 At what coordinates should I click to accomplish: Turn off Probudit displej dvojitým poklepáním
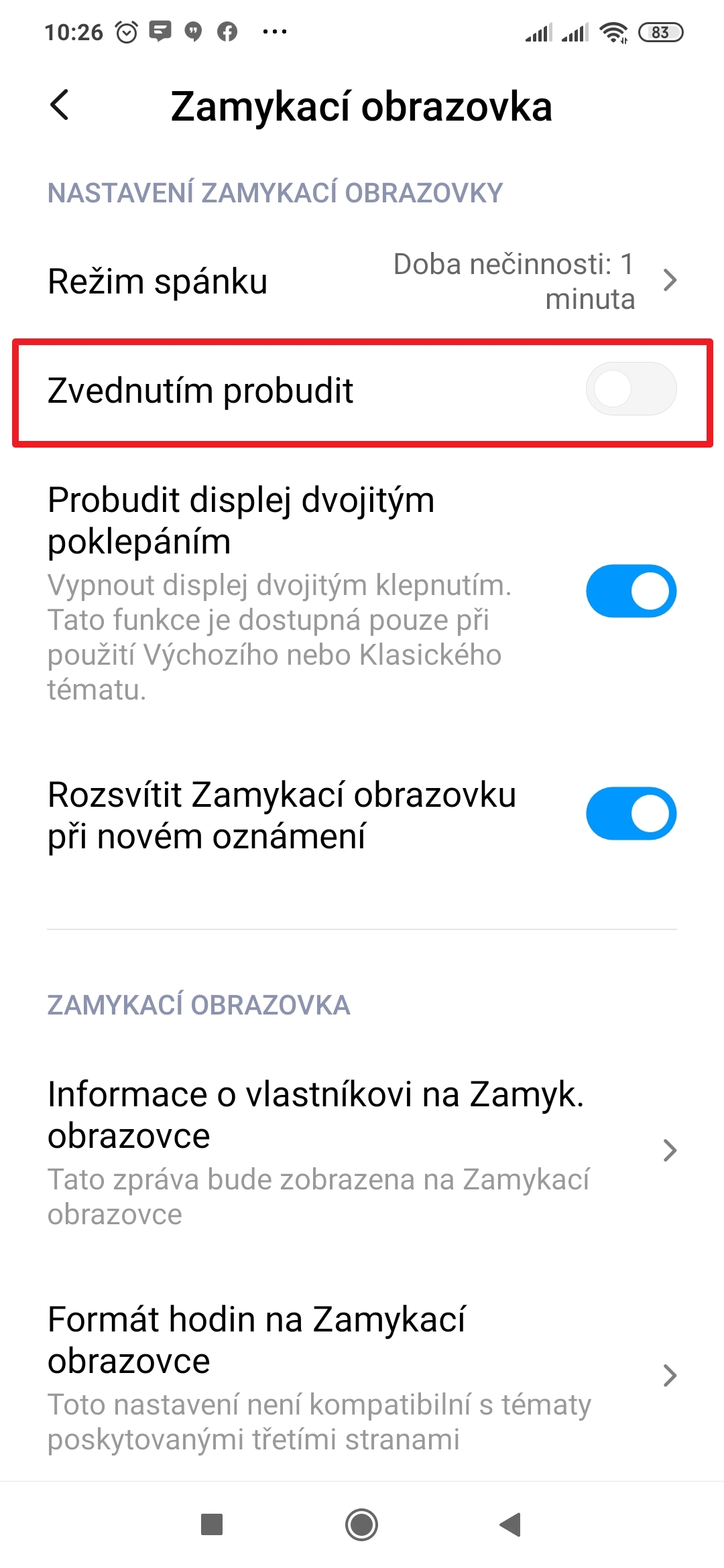(x=630, y=591)
